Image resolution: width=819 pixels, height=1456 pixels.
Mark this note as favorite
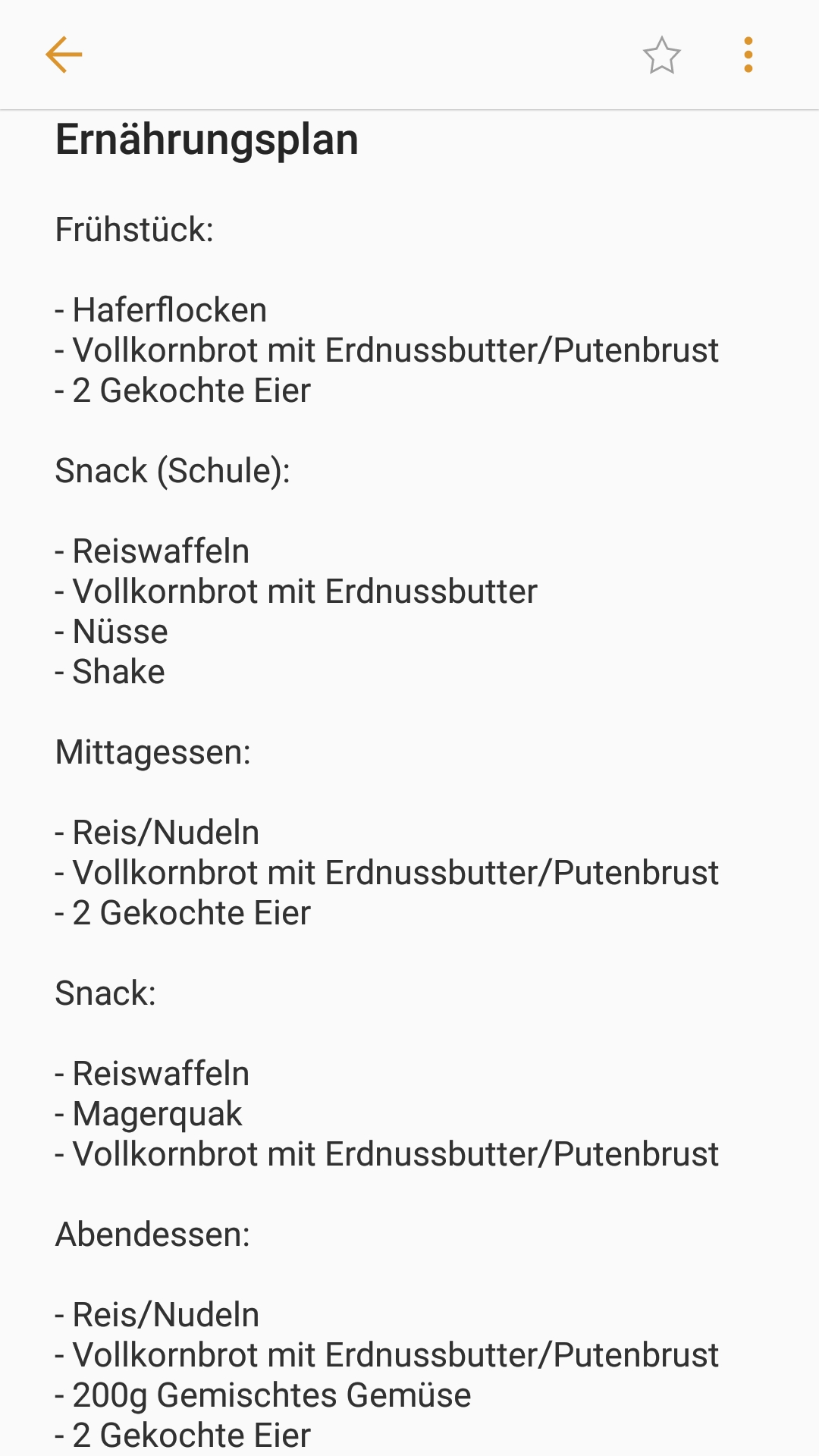[661, 55]
